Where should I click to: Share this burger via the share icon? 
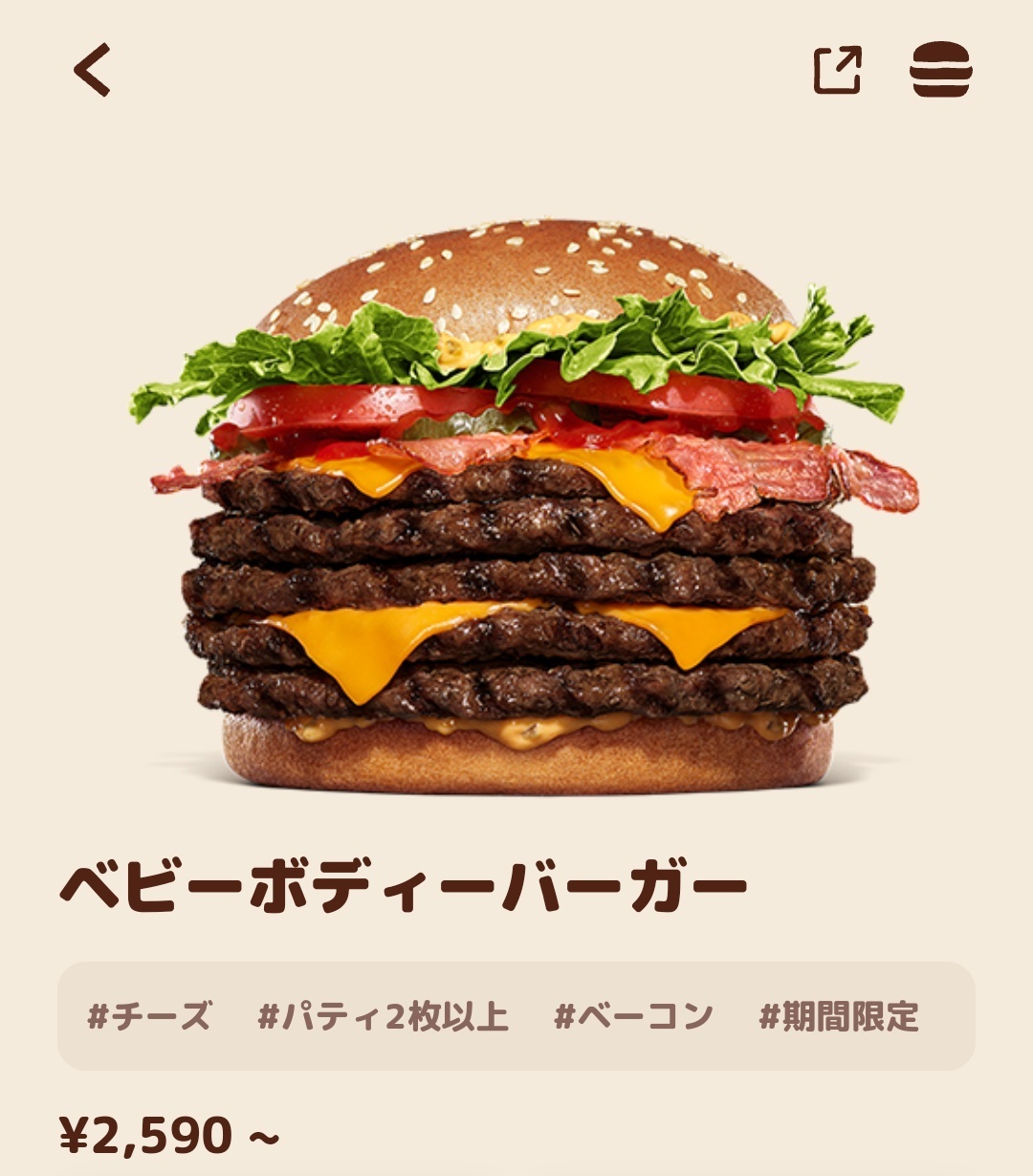pos(837,70)
